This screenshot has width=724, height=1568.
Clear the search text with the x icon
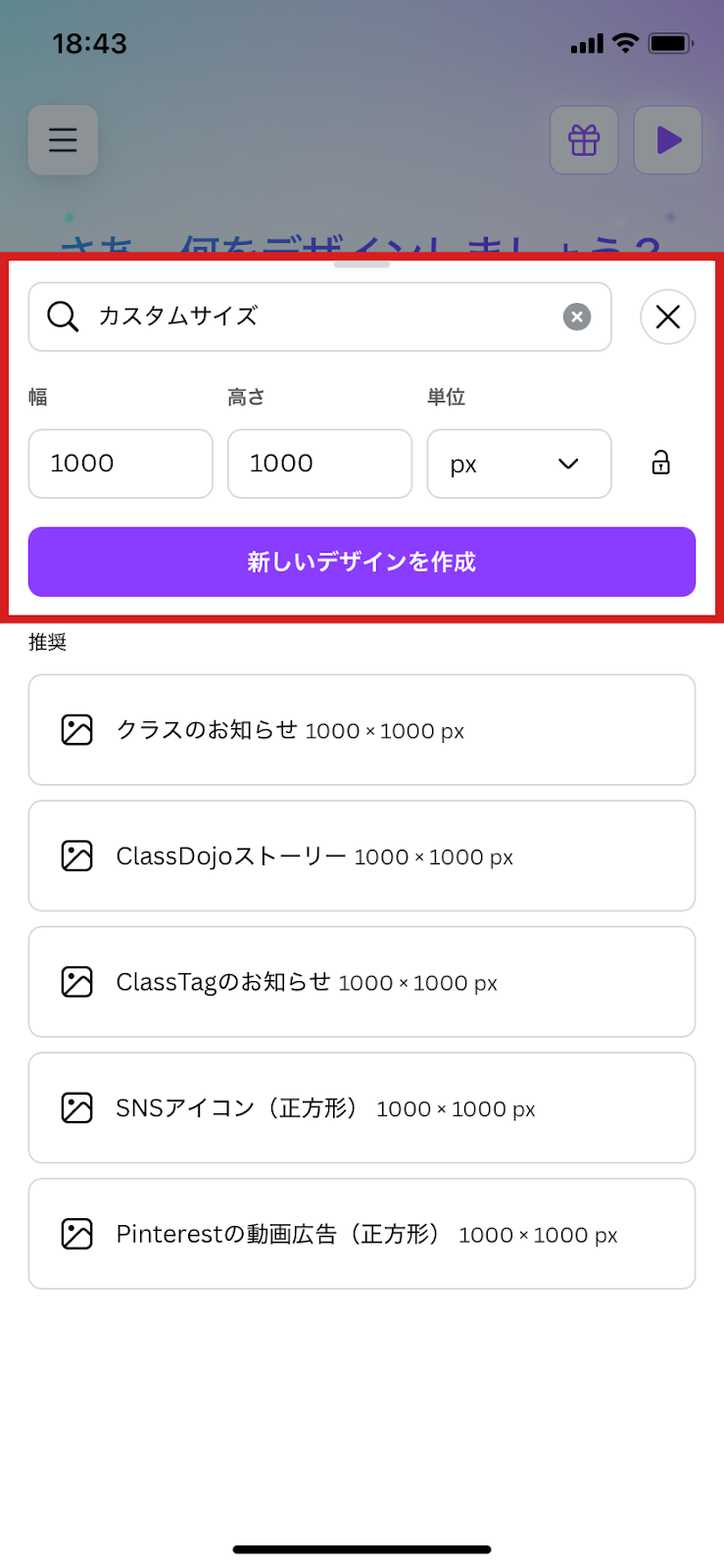point(577,317)
